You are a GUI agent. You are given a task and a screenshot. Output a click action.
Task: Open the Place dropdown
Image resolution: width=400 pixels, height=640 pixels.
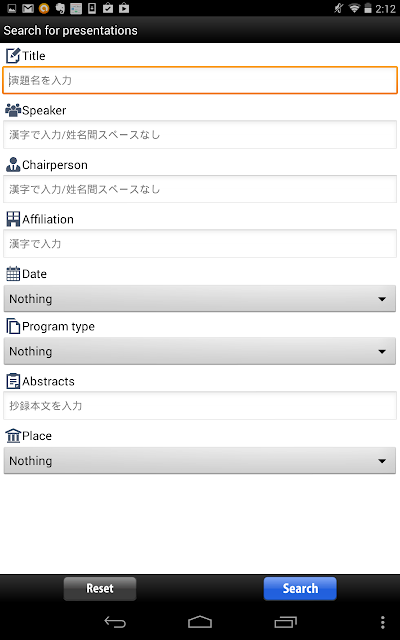(200, 461)
